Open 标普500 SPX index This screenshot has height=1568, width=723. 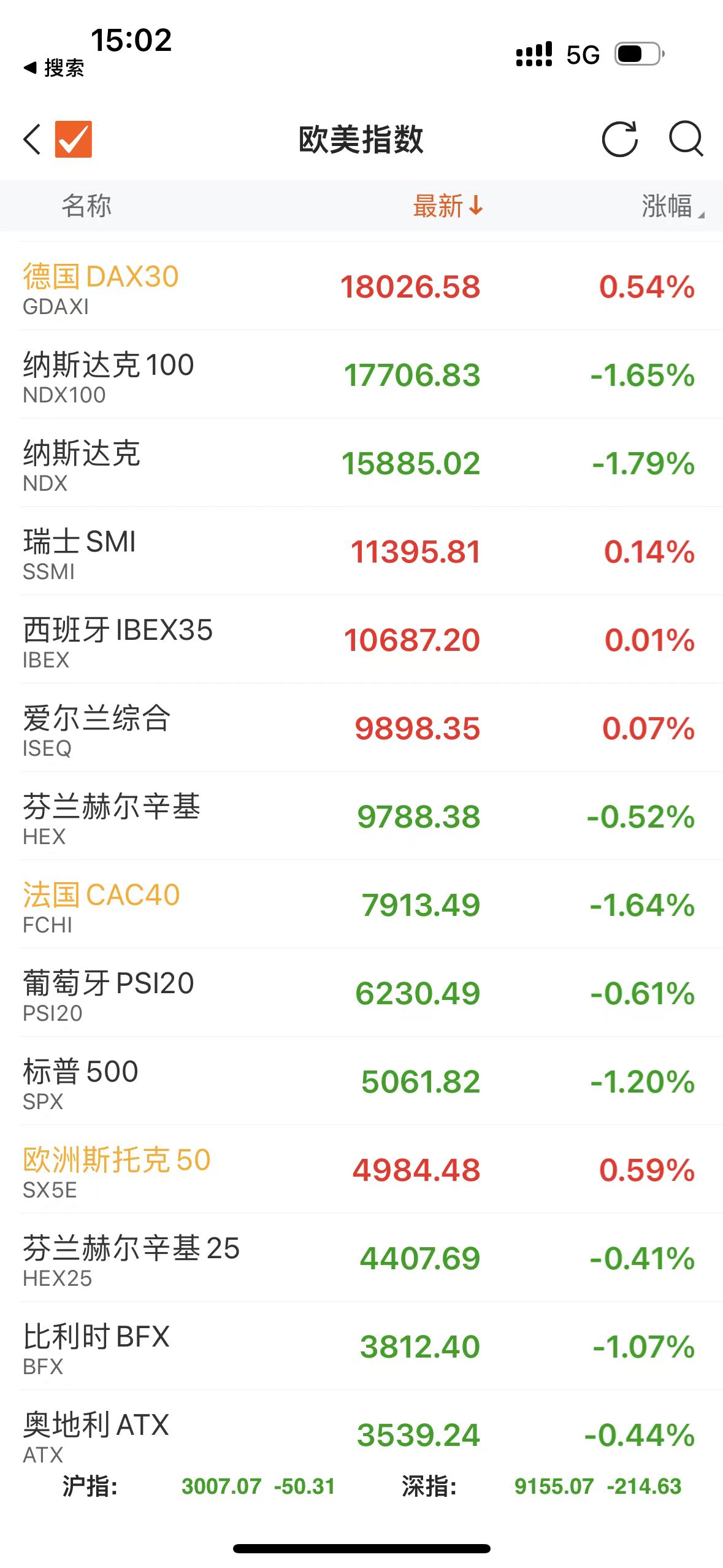361,1082
